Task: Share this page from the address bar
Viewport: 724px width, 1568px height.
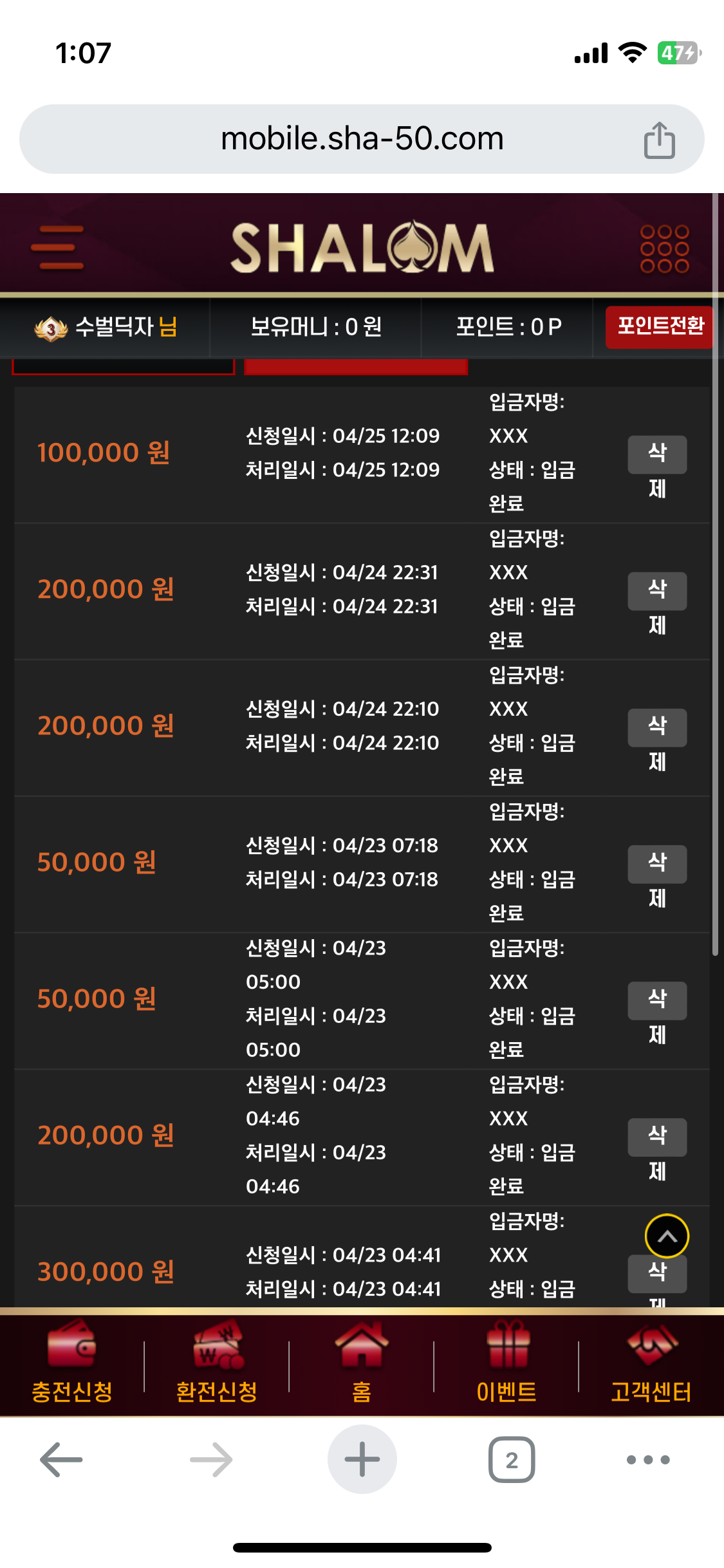Action: pos(659,140)
